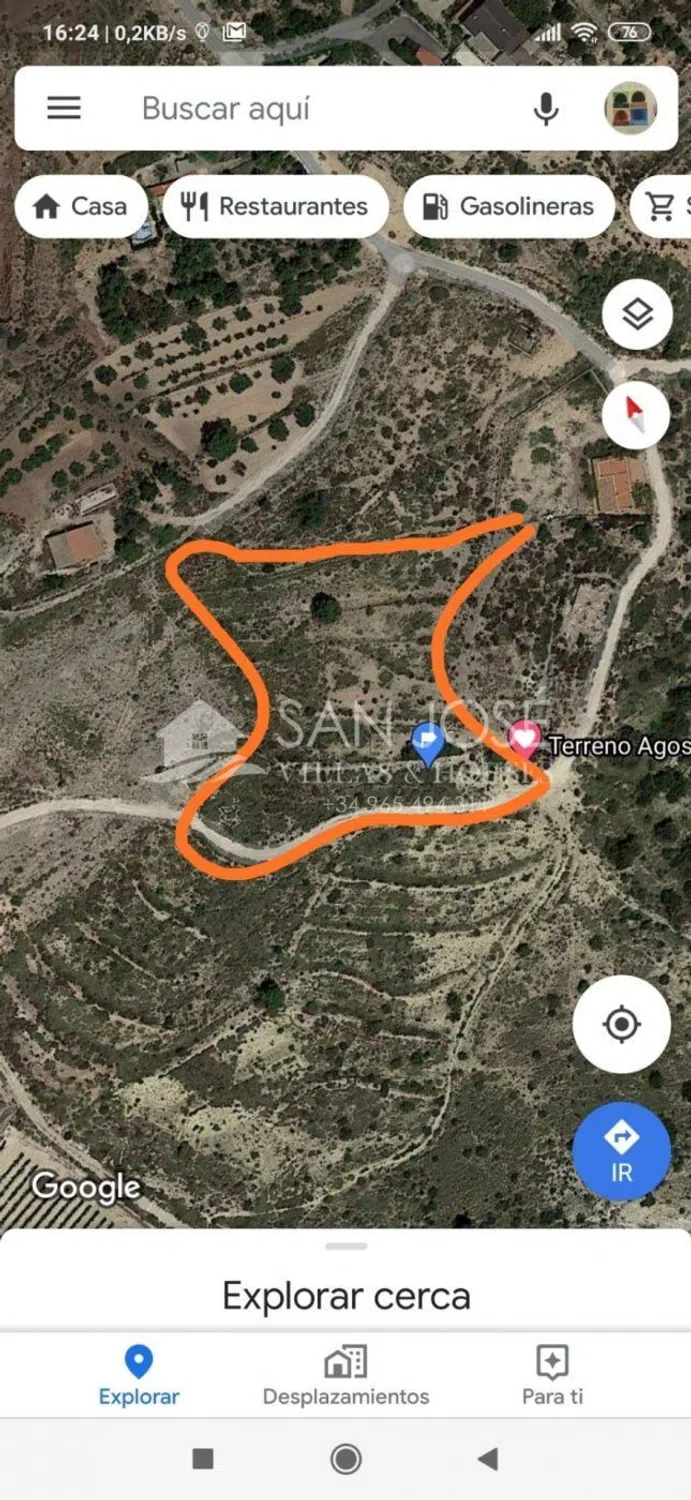Go back with the system back button

coord(488,1459)
